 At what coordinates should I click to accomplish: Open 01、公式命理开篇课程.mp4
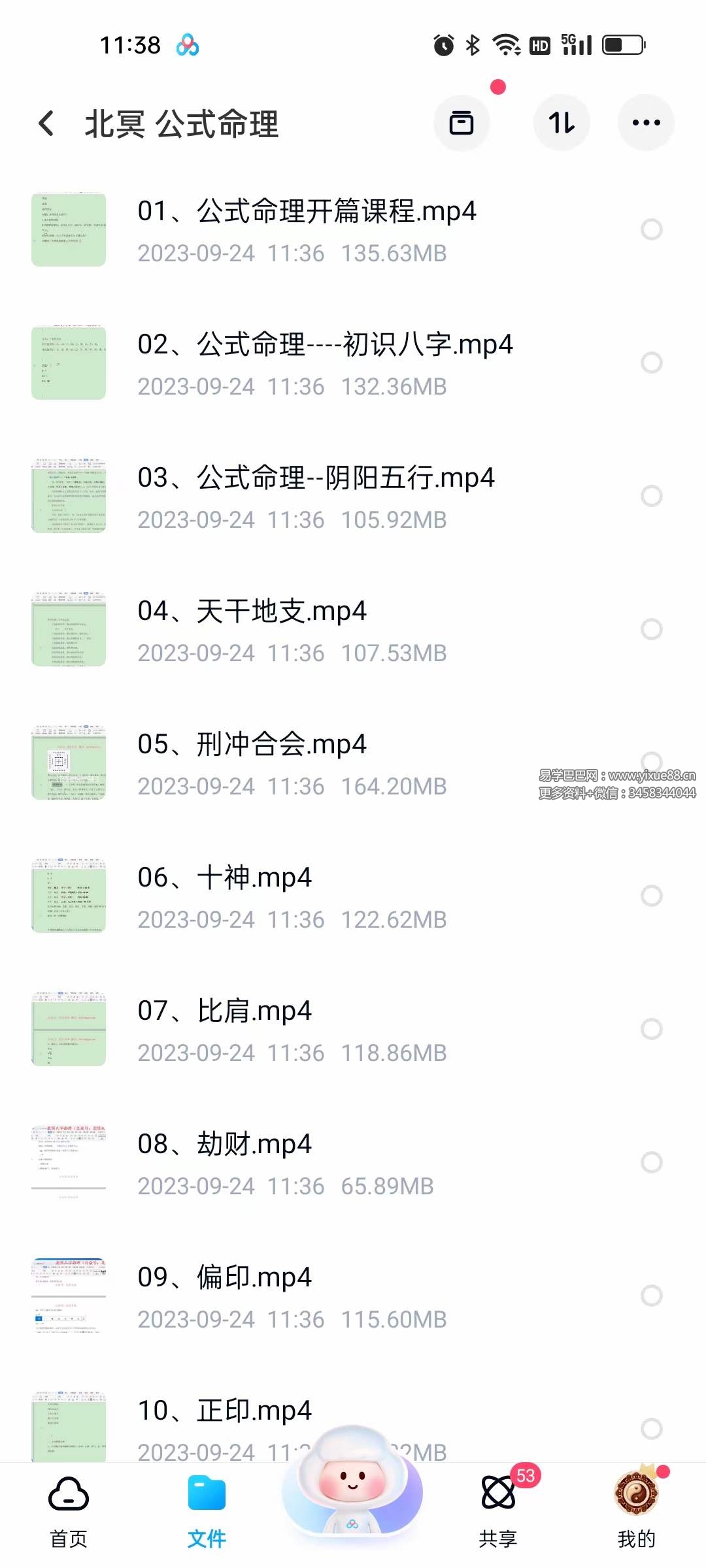coord(307,212)
